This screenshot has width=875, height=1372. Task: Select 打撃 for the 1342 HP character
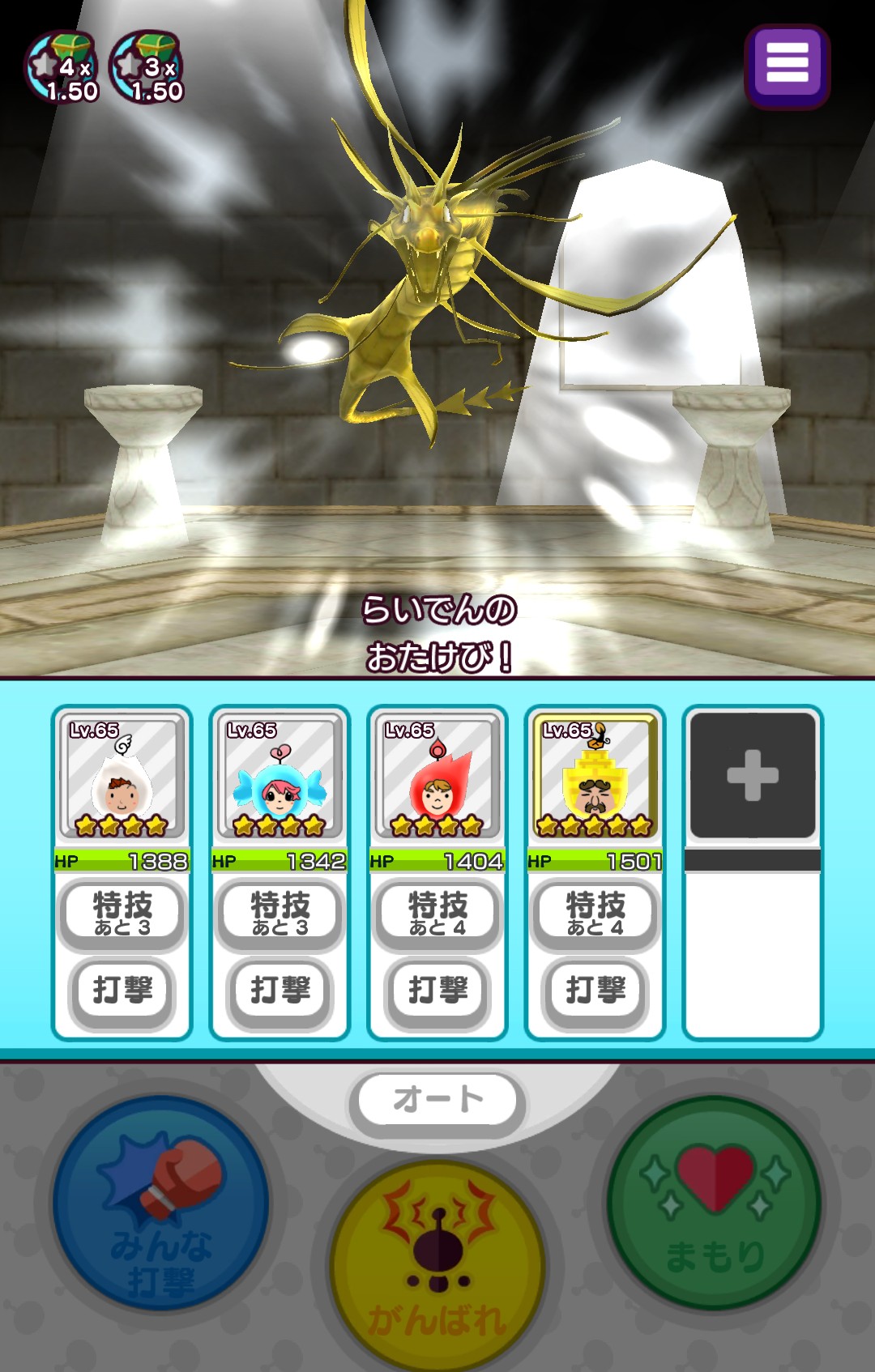pos(280,990)
